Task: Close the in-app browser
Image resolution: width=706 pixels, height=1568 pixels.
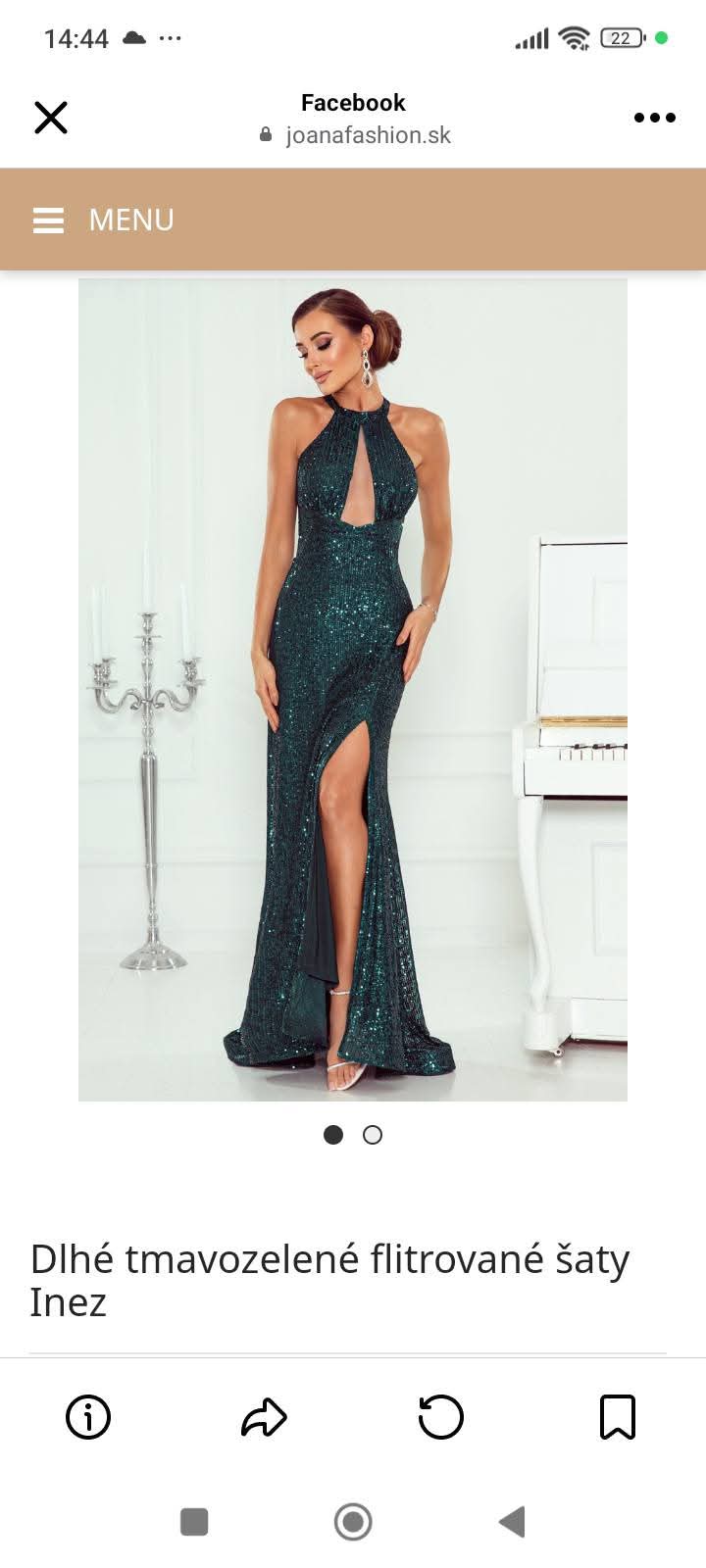Action: pos(51,118)
